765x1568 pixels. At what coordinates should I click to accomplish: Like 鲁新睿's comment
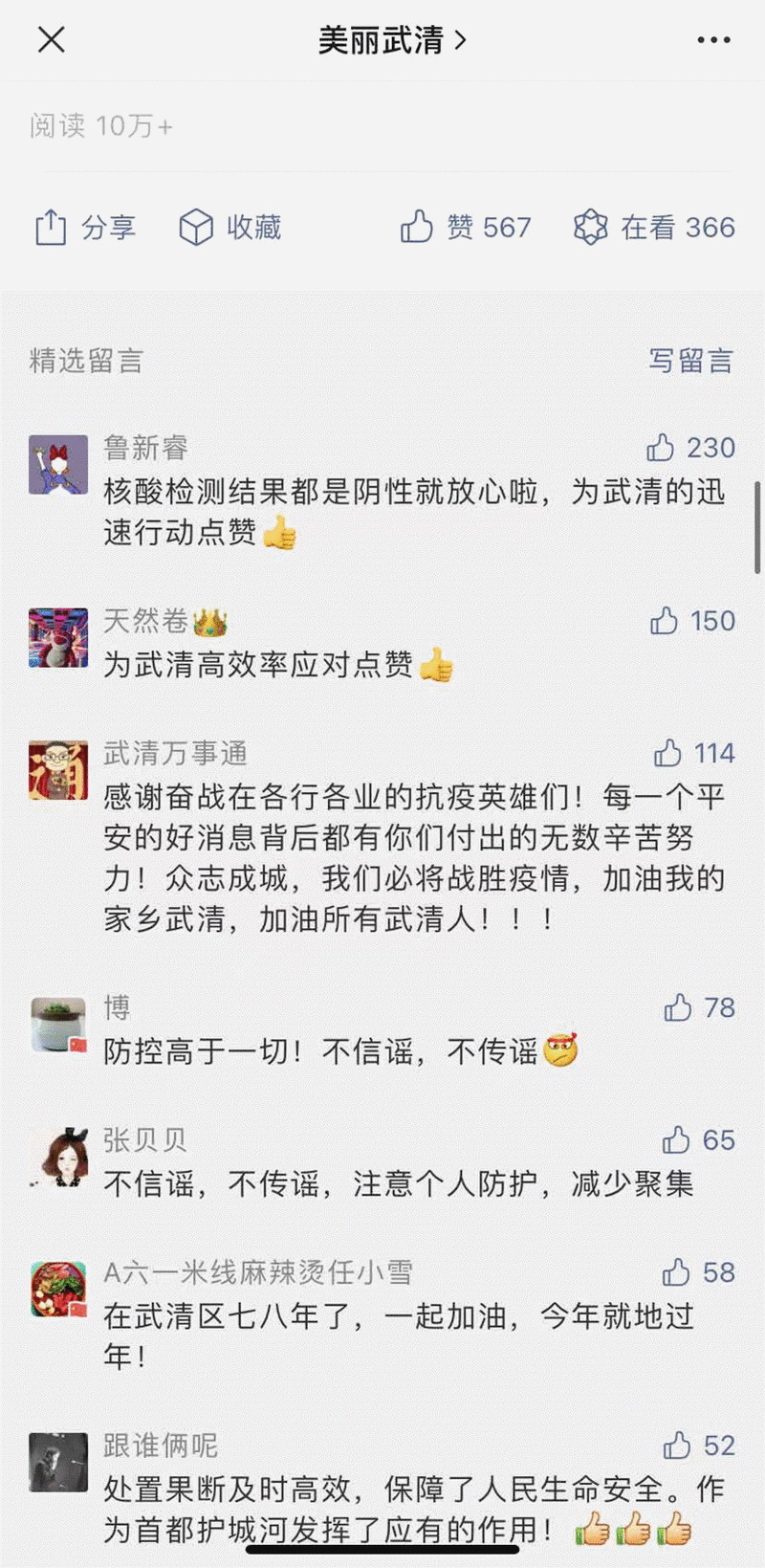[x=690, y=448]
